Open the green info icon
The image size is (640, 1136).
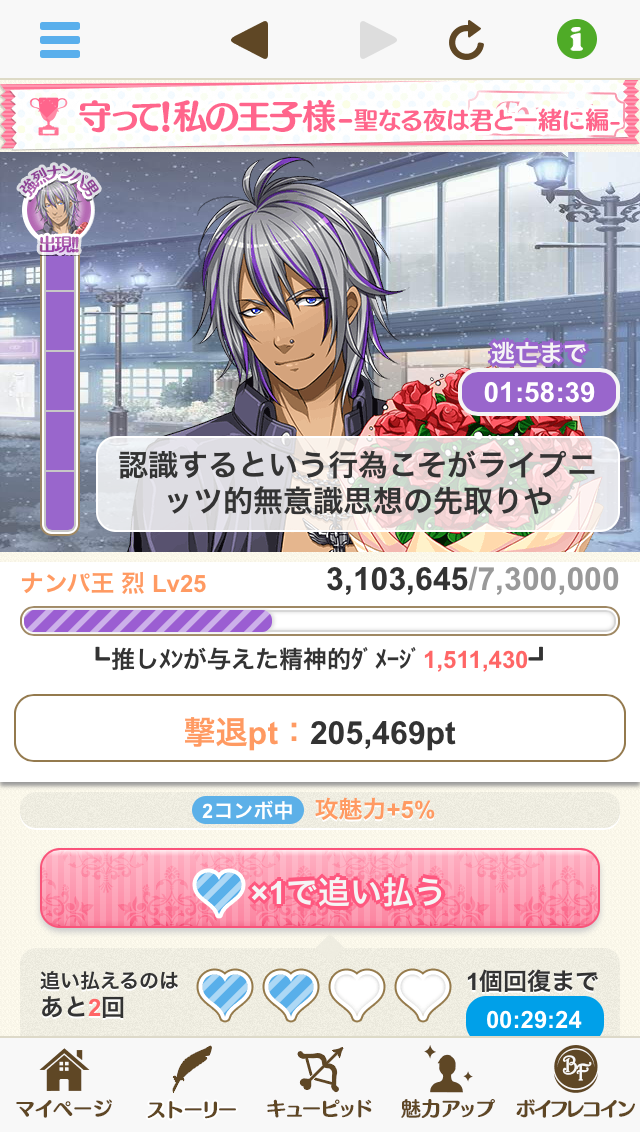tap(577, 40)
